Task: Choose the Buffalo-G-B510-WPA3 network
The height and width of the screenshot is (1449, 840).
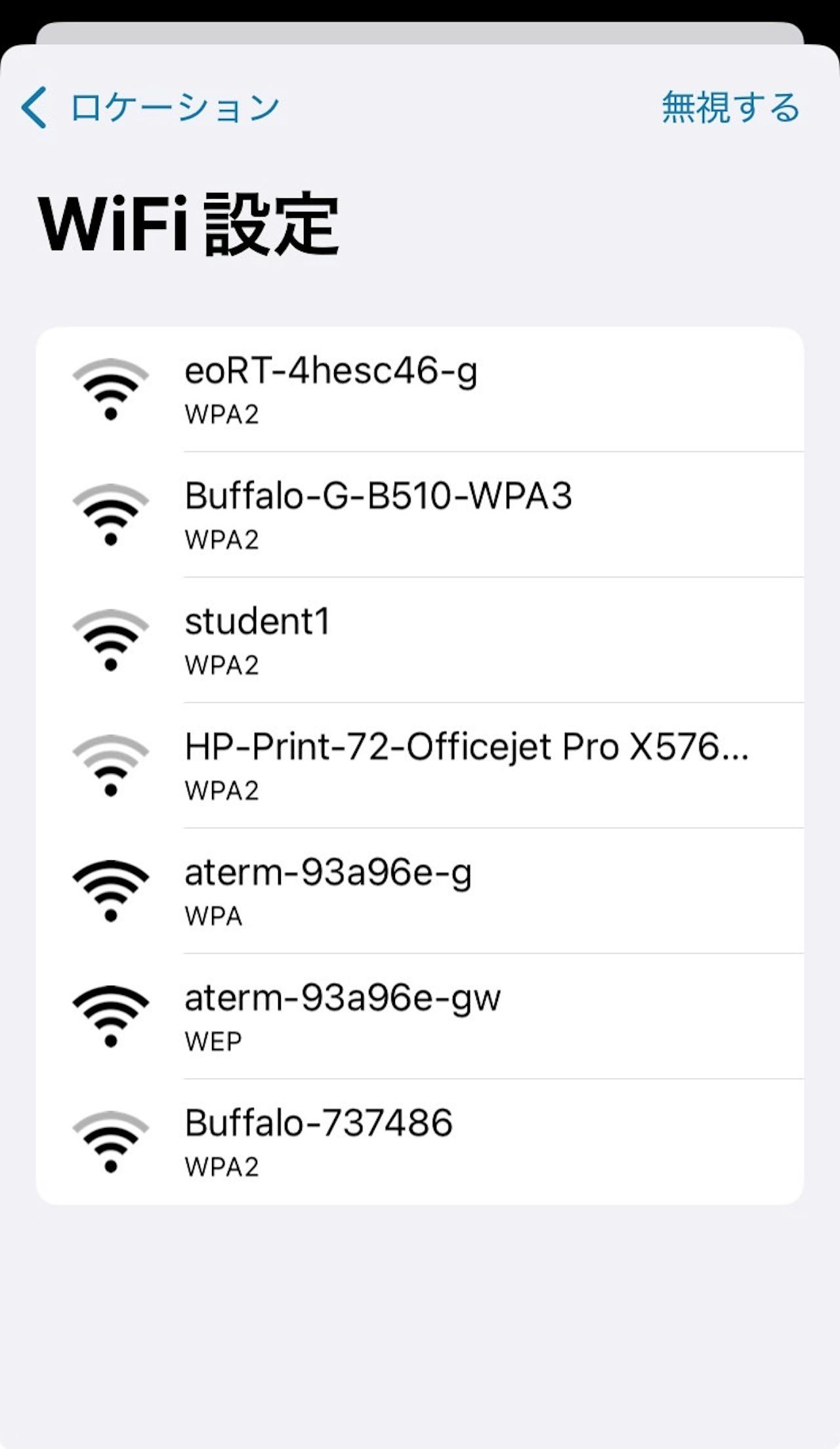Action: click(x=420, y=515)
